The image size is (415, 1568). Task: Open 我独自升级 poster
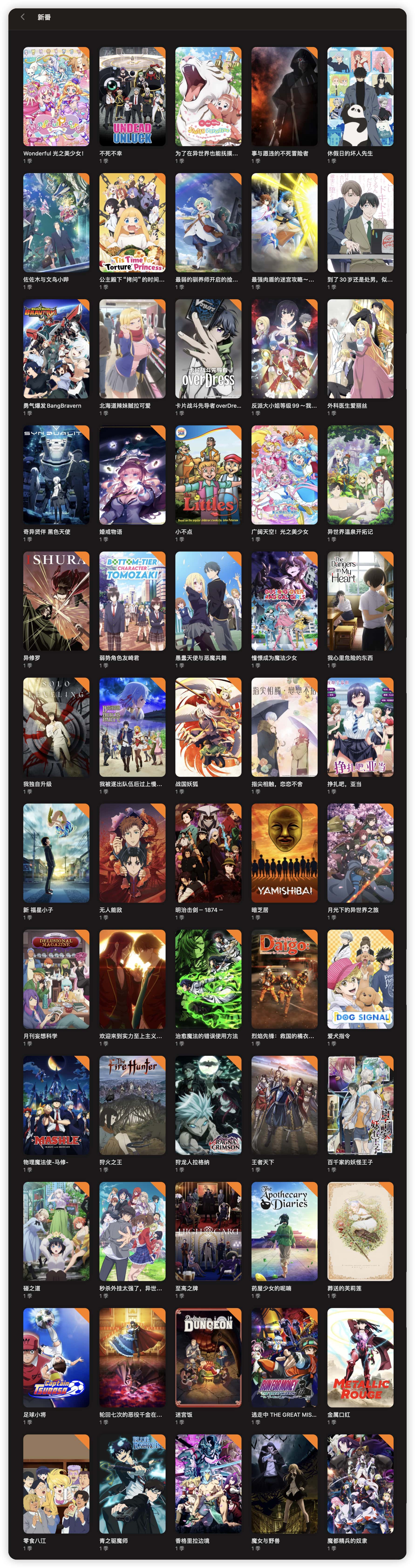click(56, 727)
